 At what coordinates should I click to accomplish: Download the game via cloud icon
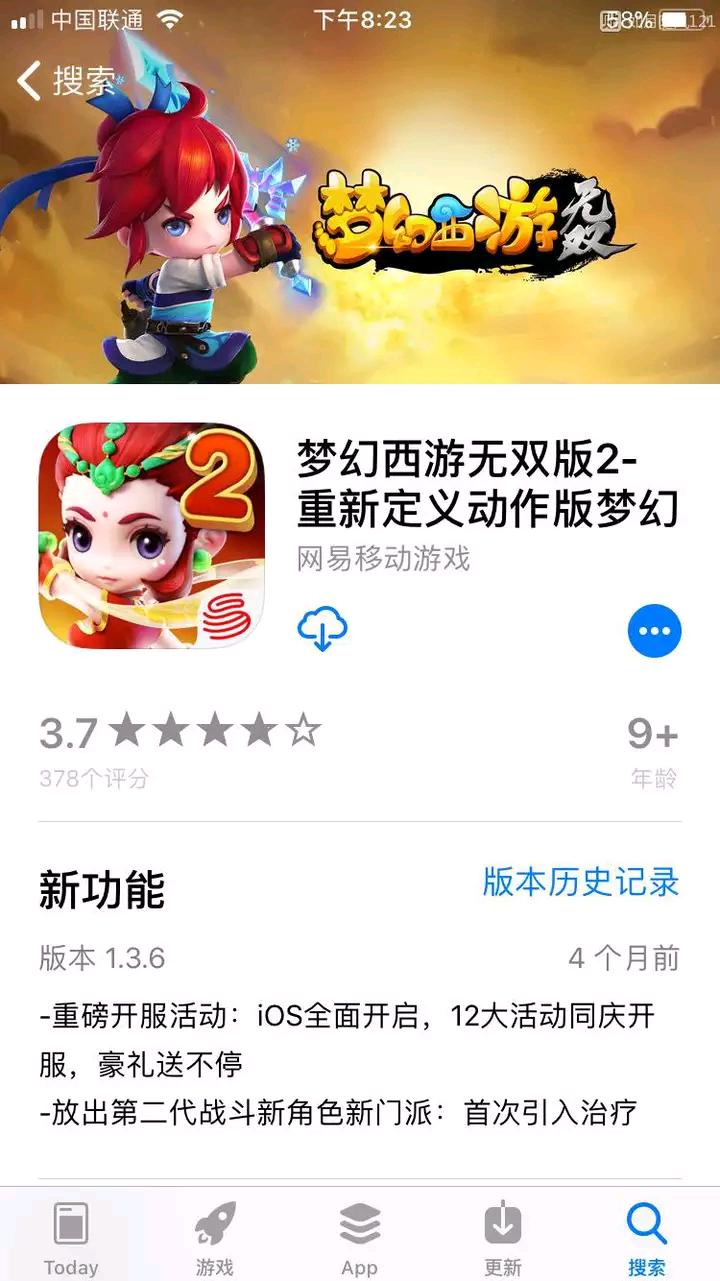pos(322,630)
